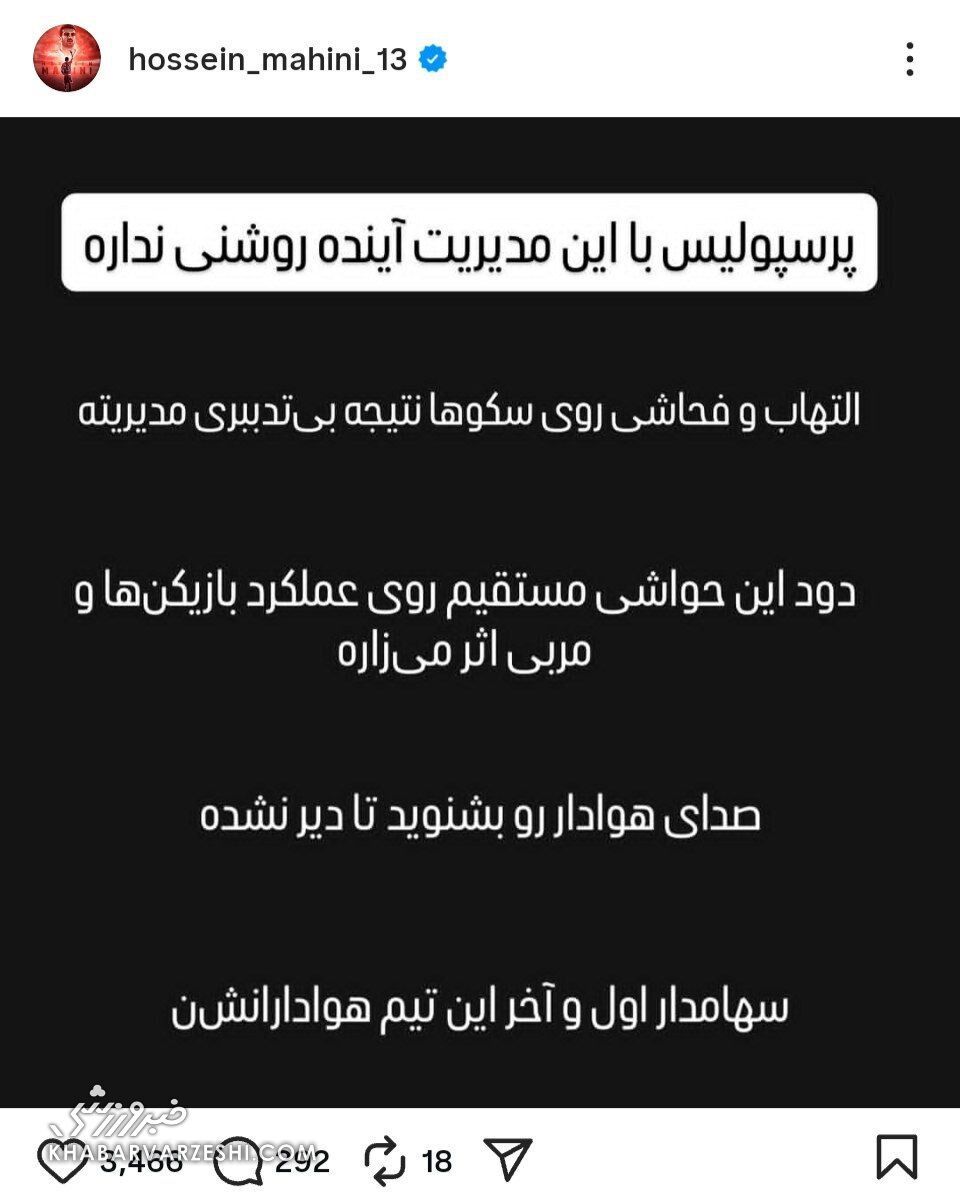Share the post via paper plane icon
Viewport: 960px width, 1198px height.
pyautogui.click(x=507, y=1159)
